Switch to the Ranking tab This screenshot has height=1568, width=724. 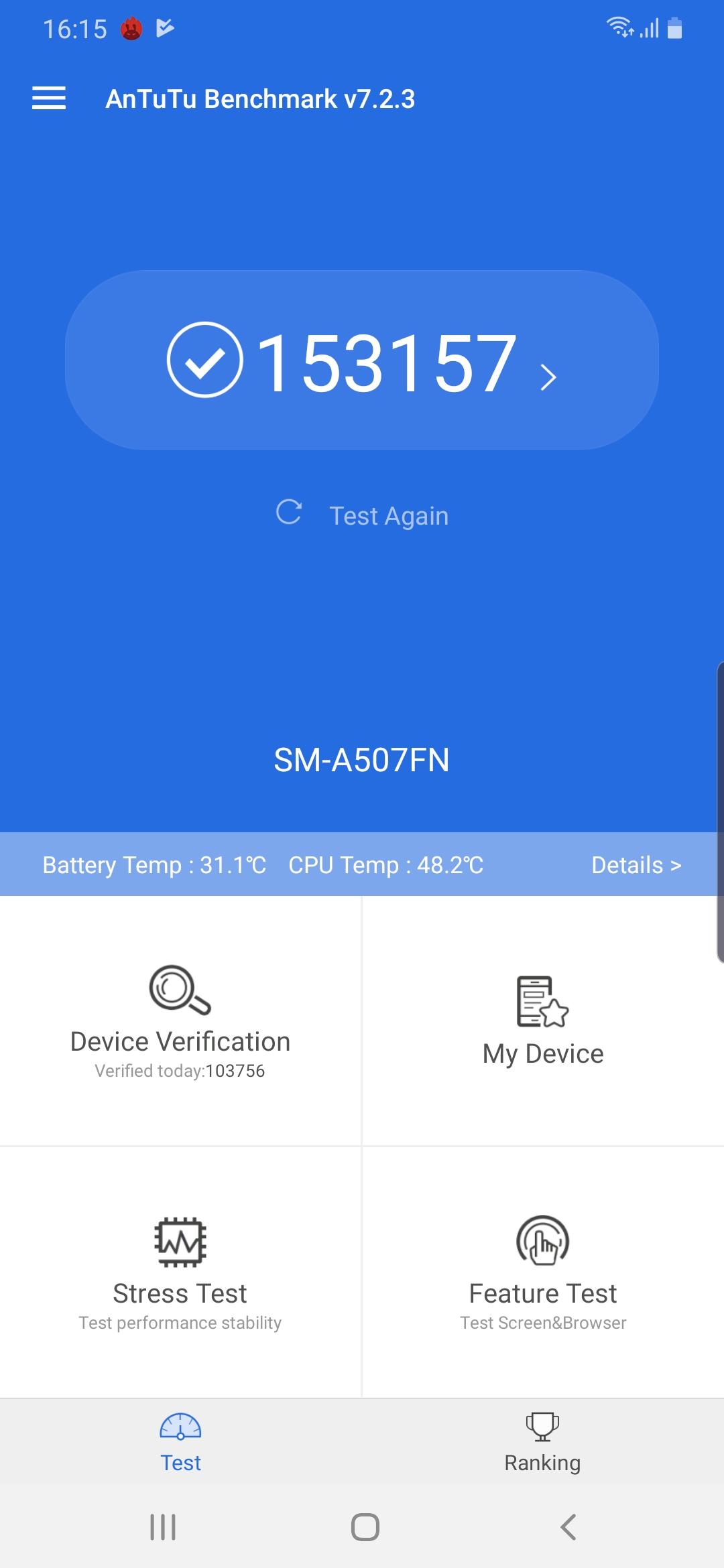(542, 1442)
